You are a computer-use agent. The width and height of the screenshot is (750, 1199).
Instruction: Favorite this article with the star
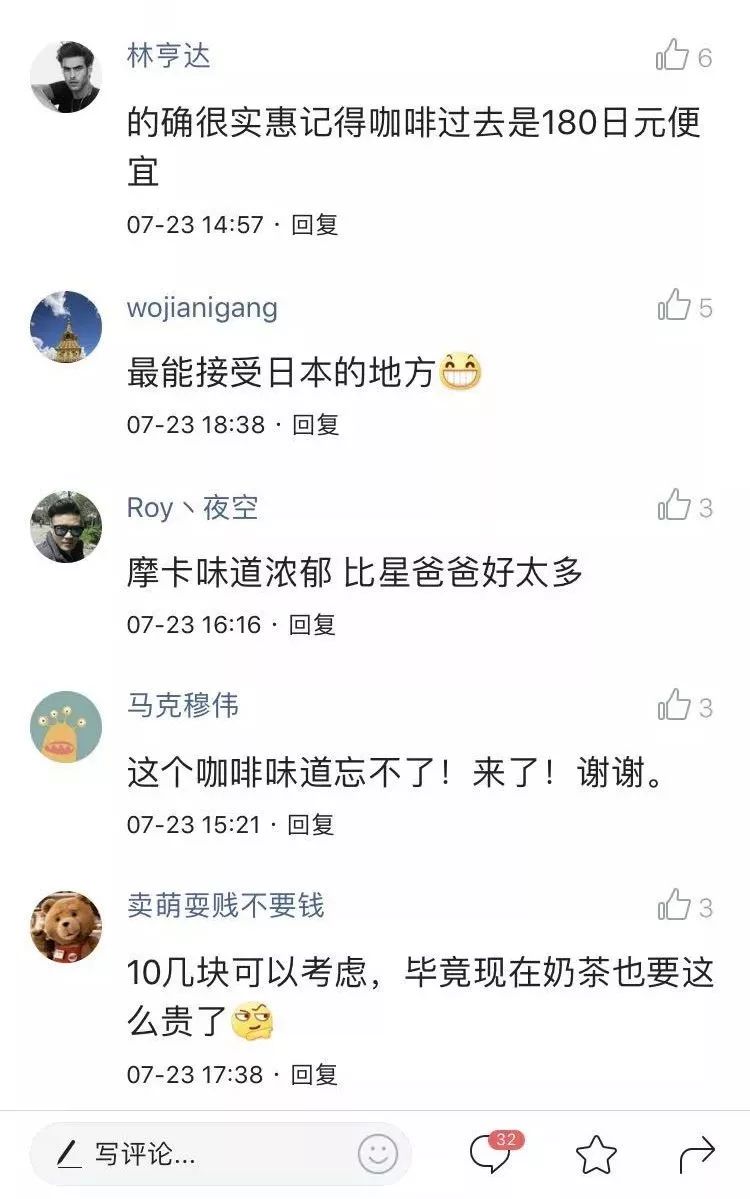coord(596,1155)
